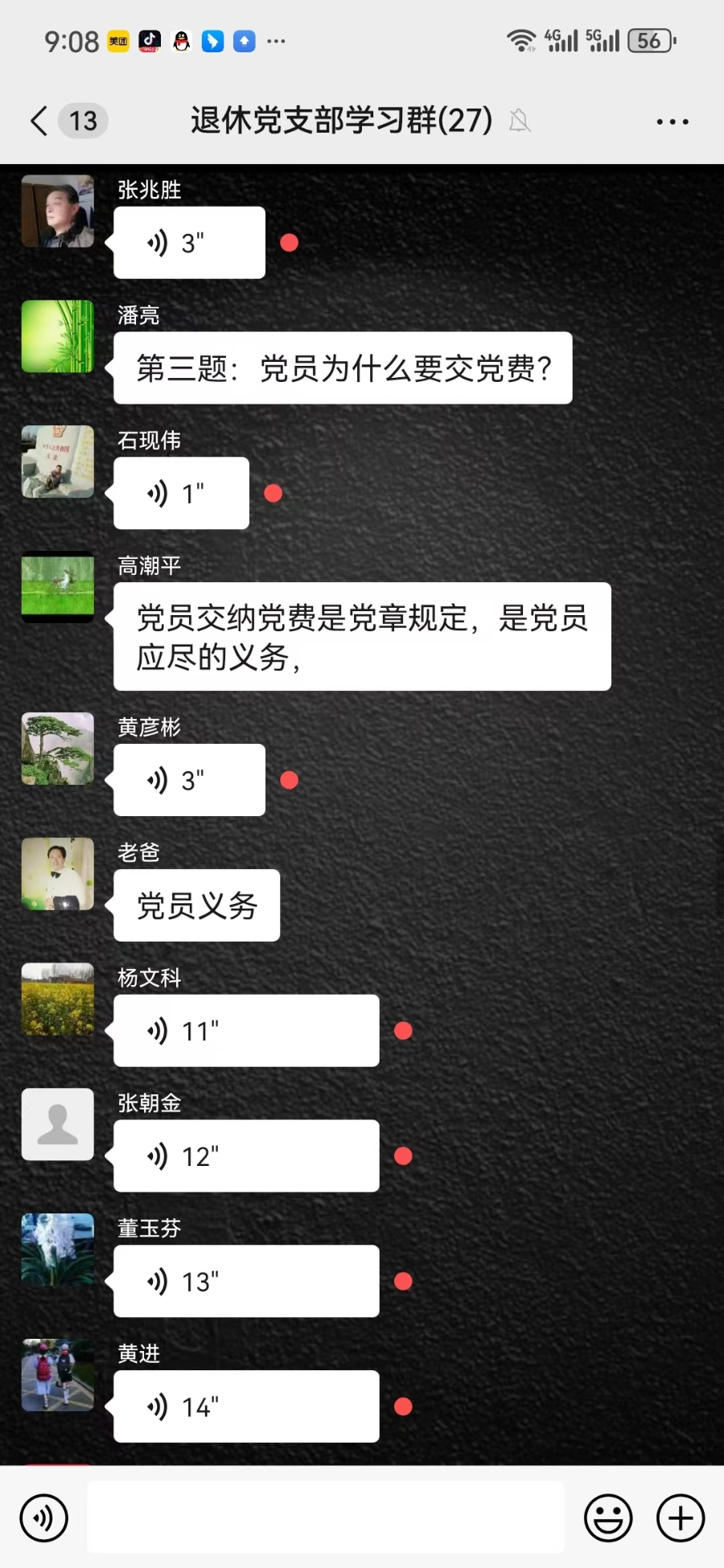724x1568 pixels.
Task: Go back to the chat list
Action: (x=39, y=121)
